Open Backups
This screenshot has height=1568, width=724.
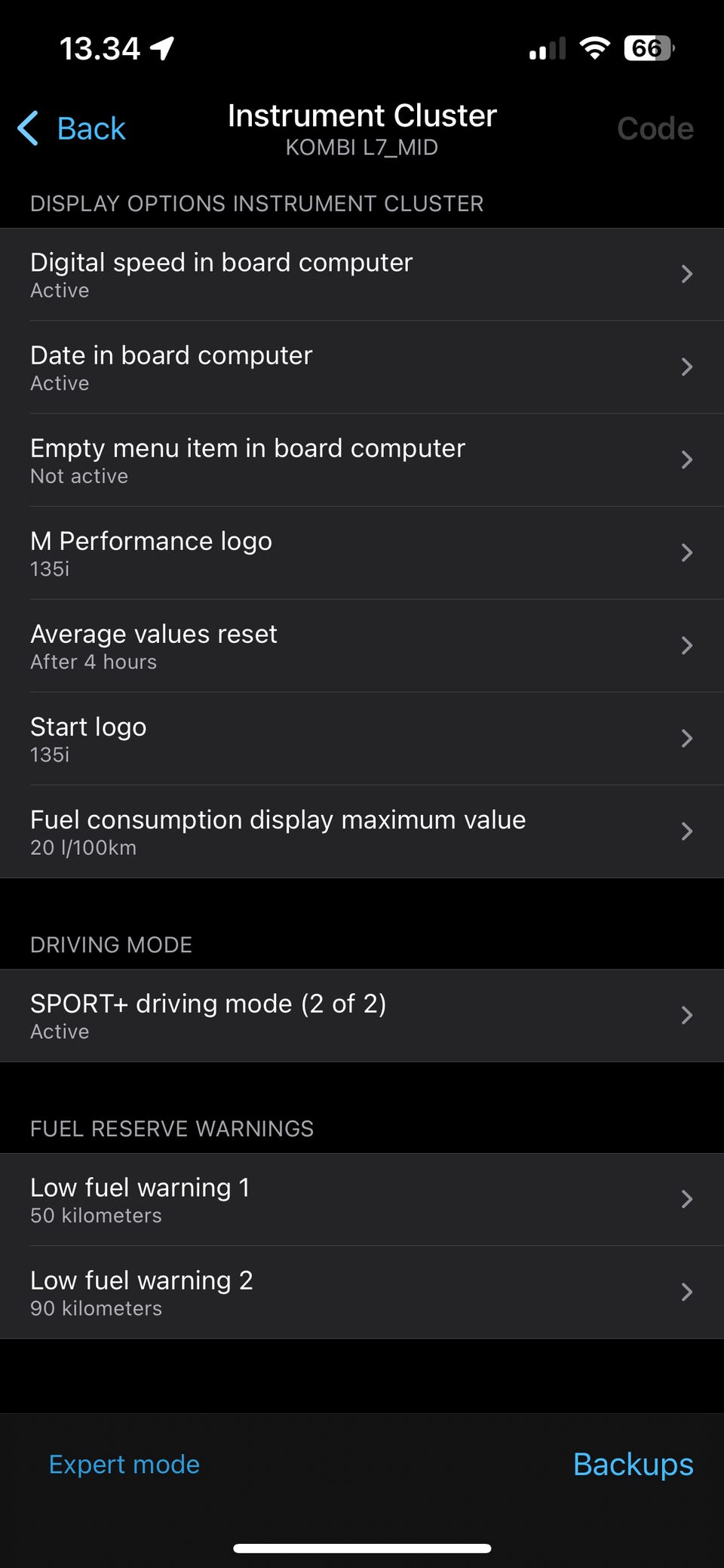633,1464
